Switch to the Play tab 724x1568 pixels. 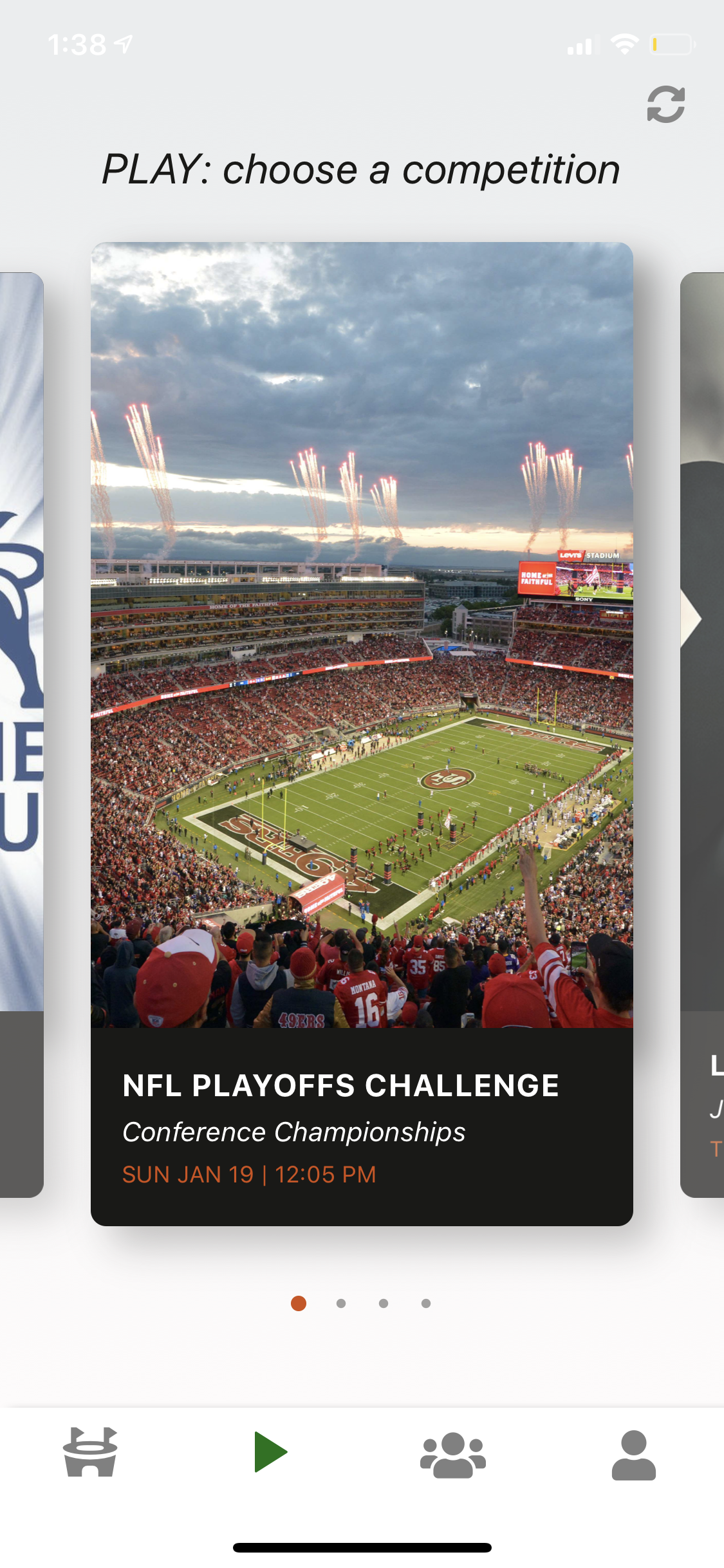tap(270, 1452)
